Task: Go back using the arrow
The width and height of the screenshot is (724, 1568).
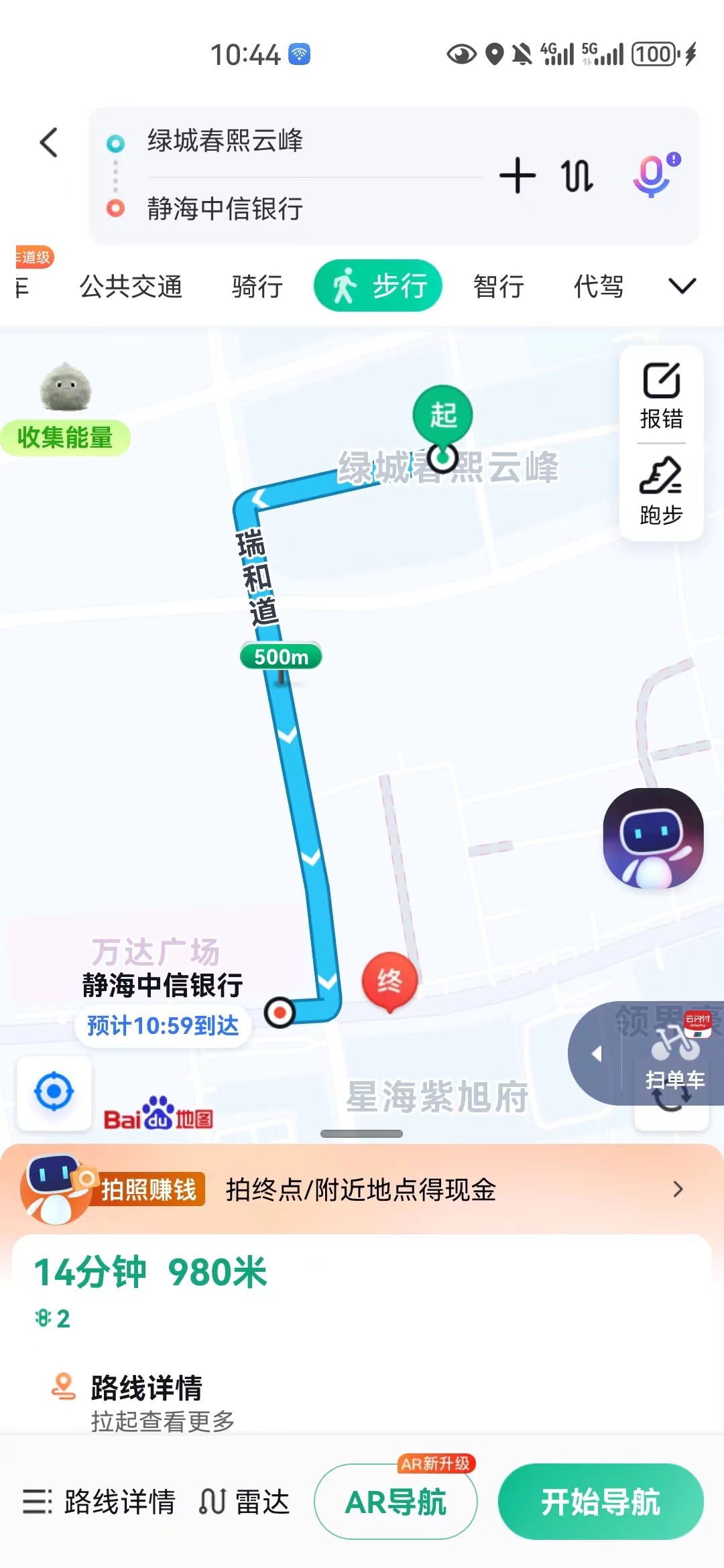Action: coord(49,143)
